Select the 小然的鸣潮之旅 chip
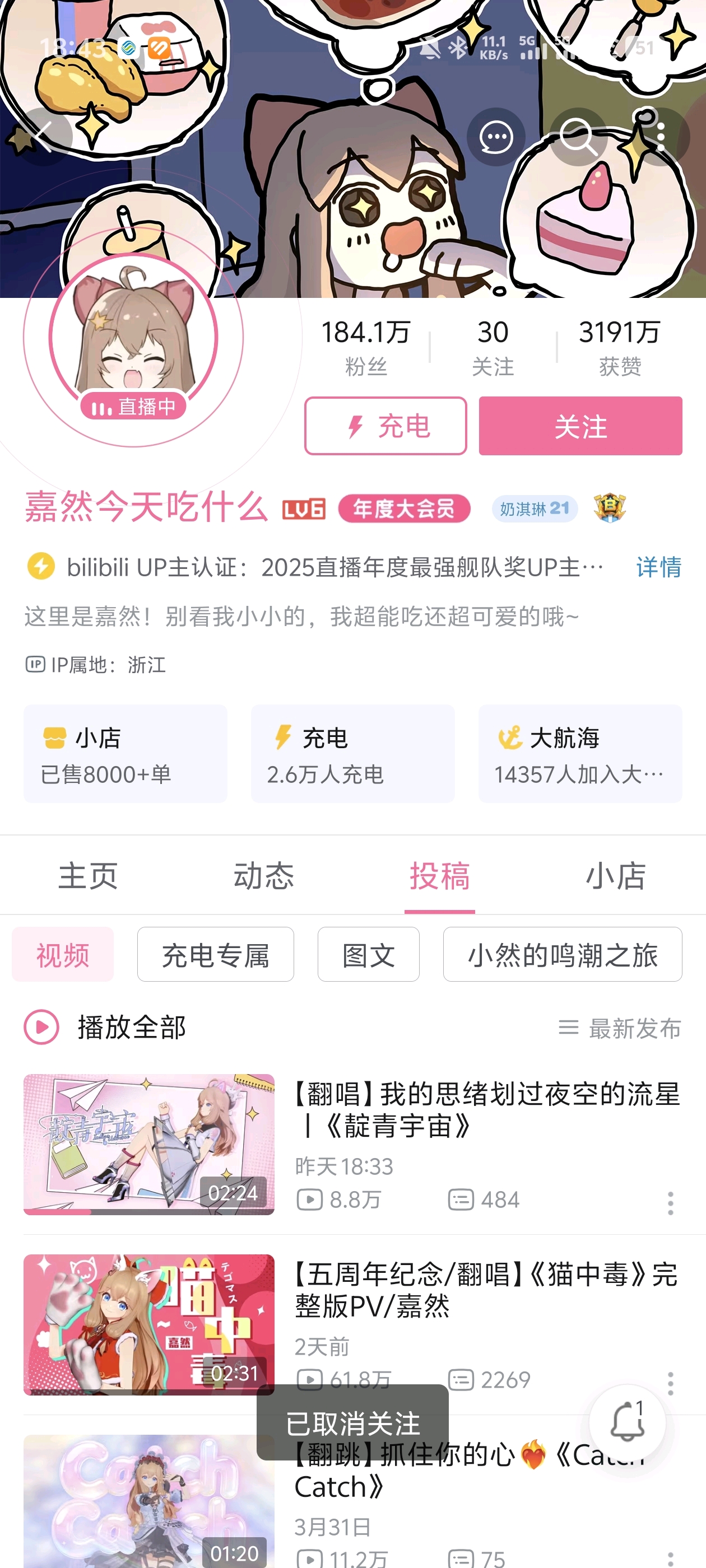 pyautogui.click(x=562, y=954)
